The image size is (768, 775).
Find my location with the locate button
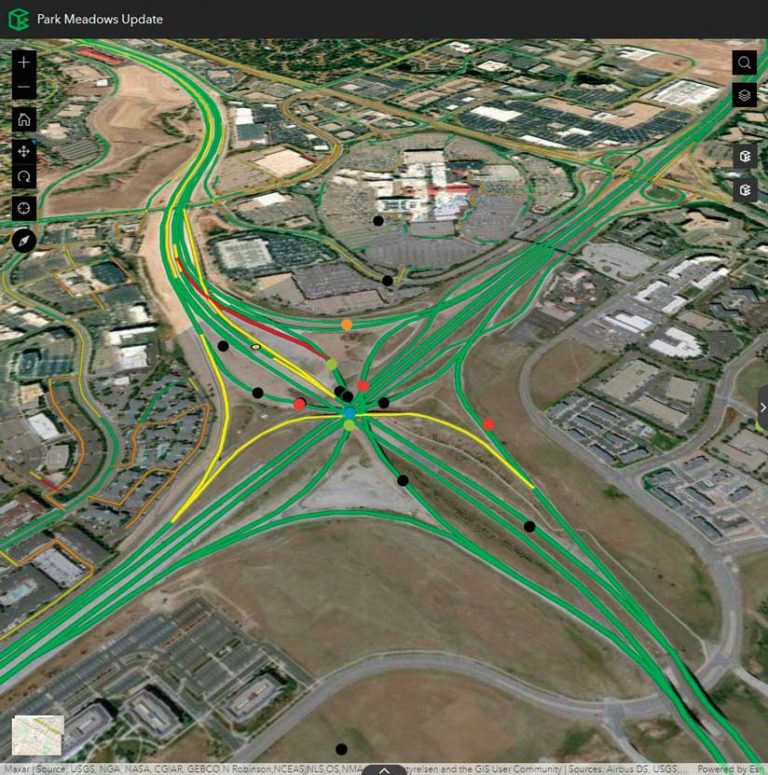pos(24,208)
